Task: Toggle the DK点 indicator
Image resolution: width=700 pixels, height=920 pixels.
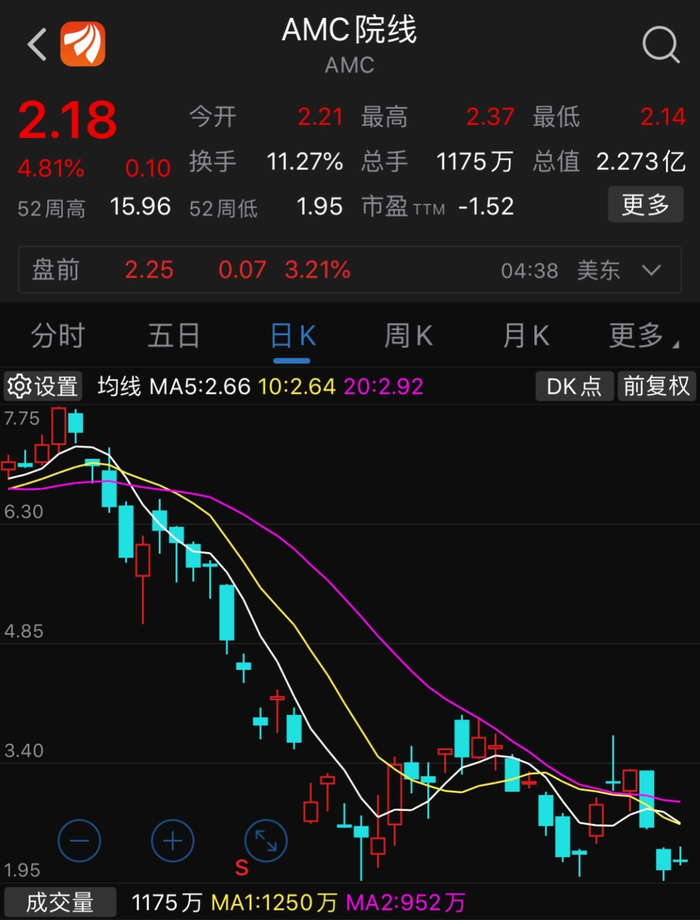Action: click(574, 386)
